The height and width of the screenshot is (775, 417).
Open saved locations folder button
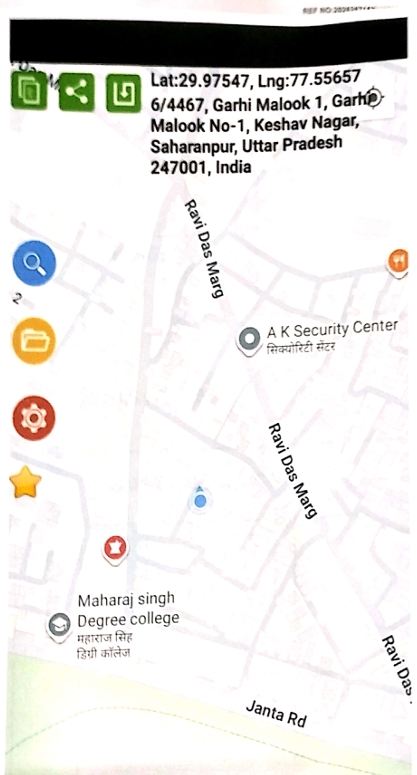coord(34,341)
